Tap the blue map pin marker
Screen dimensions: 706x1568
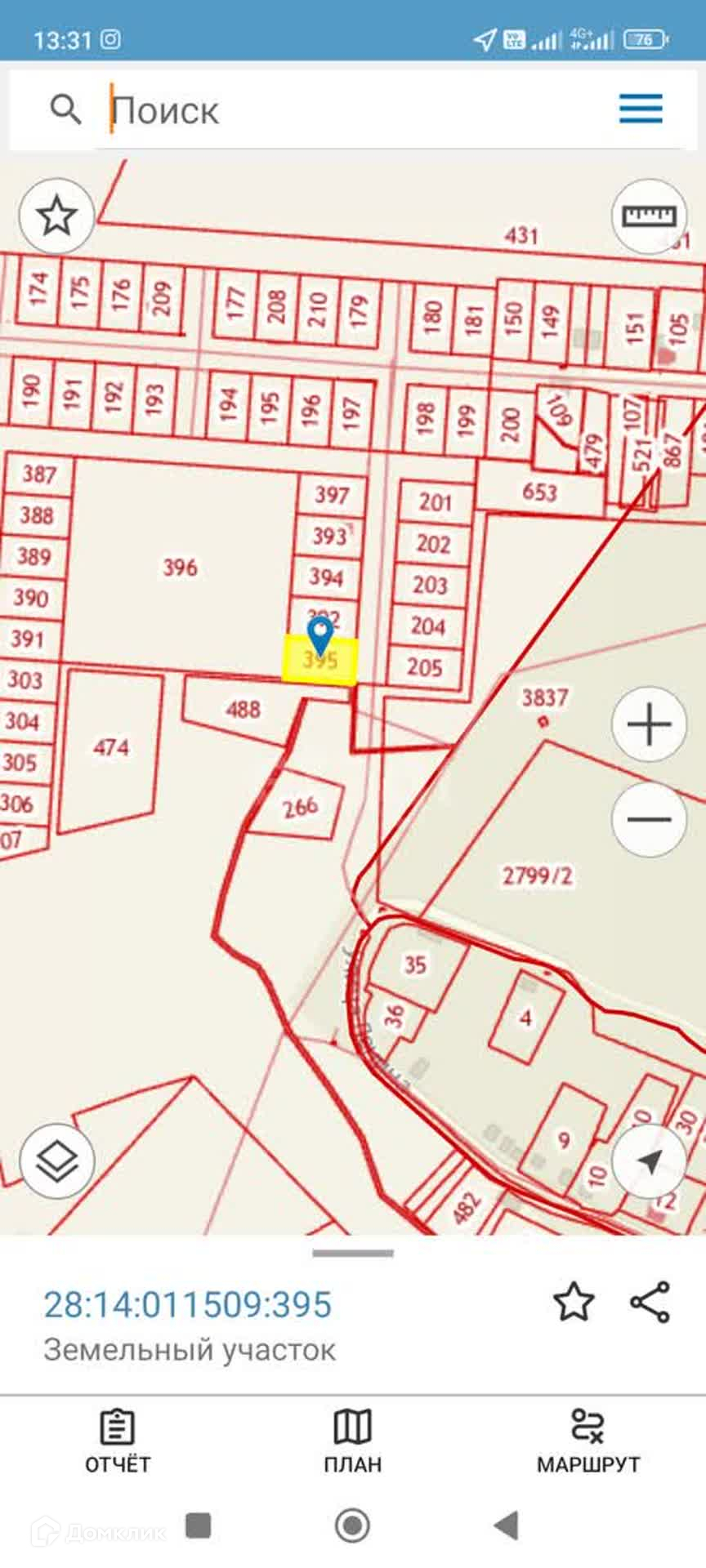[320, 636]
